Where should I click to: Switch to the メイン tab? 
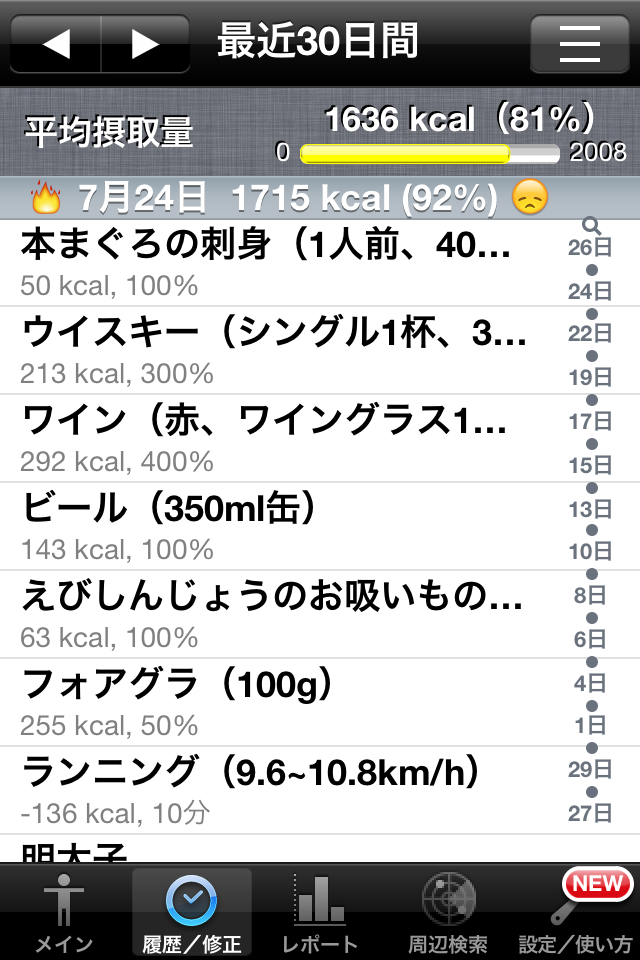pos(64,912)
